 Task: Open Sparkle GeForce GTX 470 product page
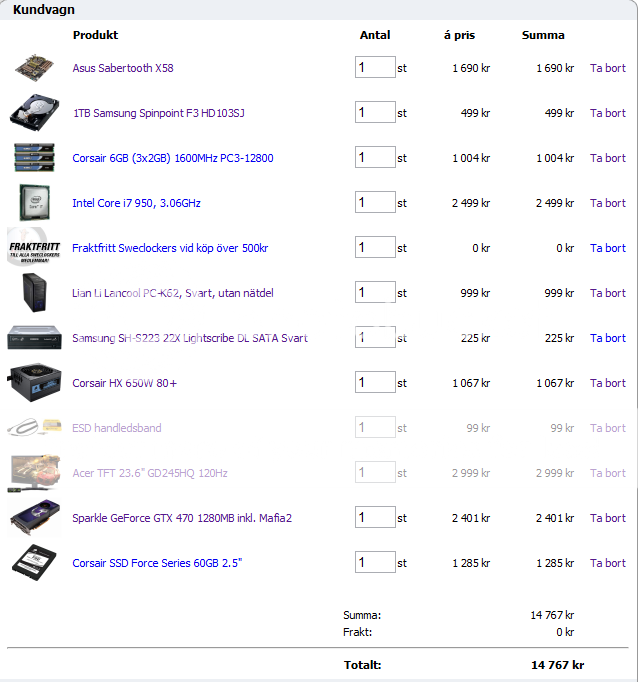point(182,518)
